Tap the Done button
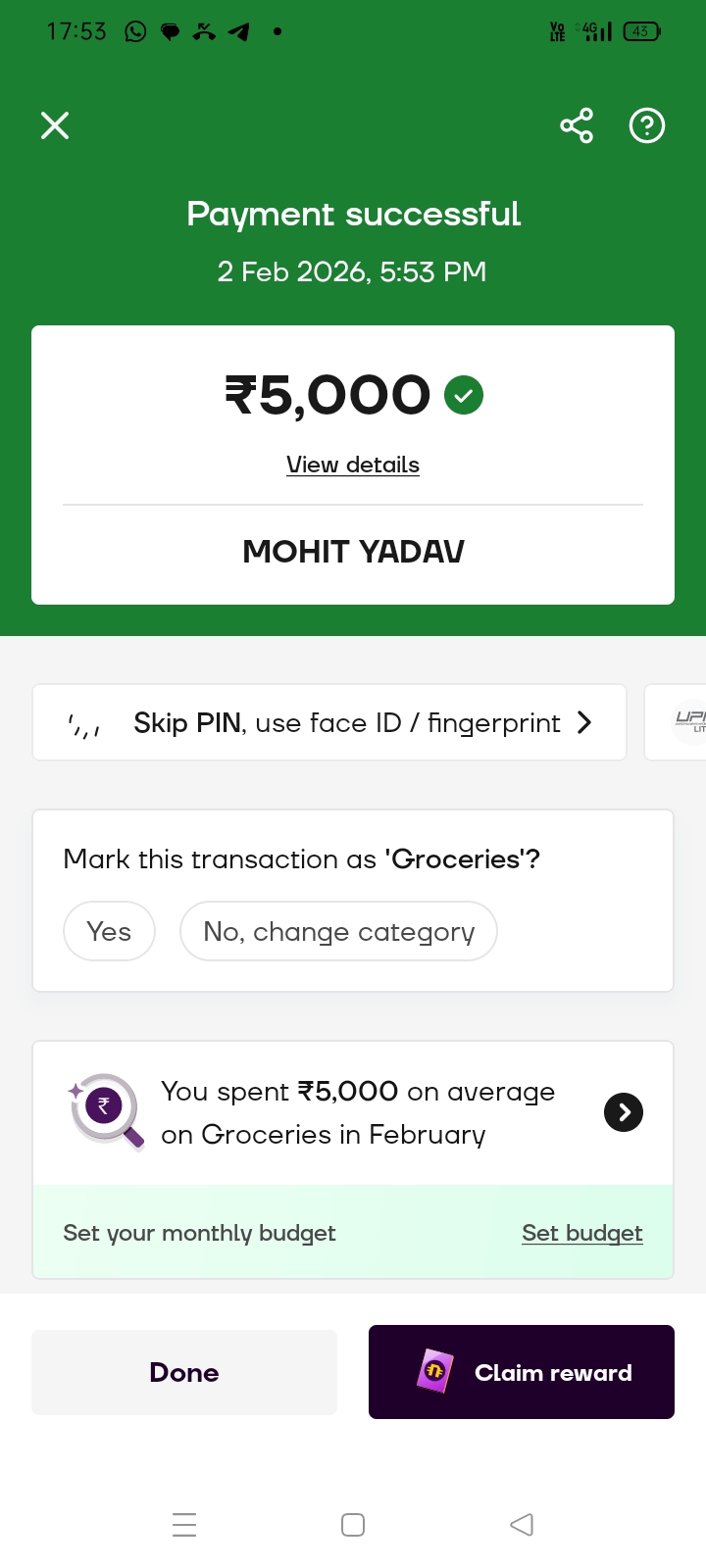 [184, 1372]
